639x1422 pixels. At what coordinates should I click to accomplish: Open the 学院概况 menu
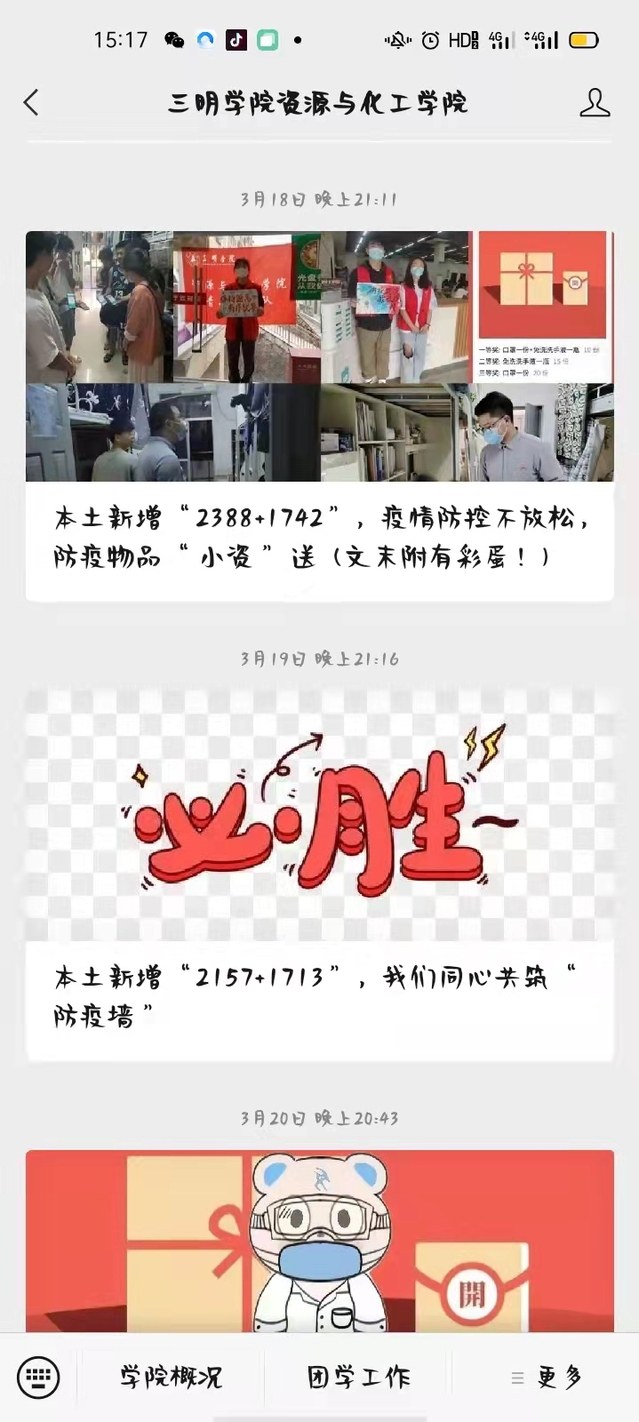(171, 1377)
